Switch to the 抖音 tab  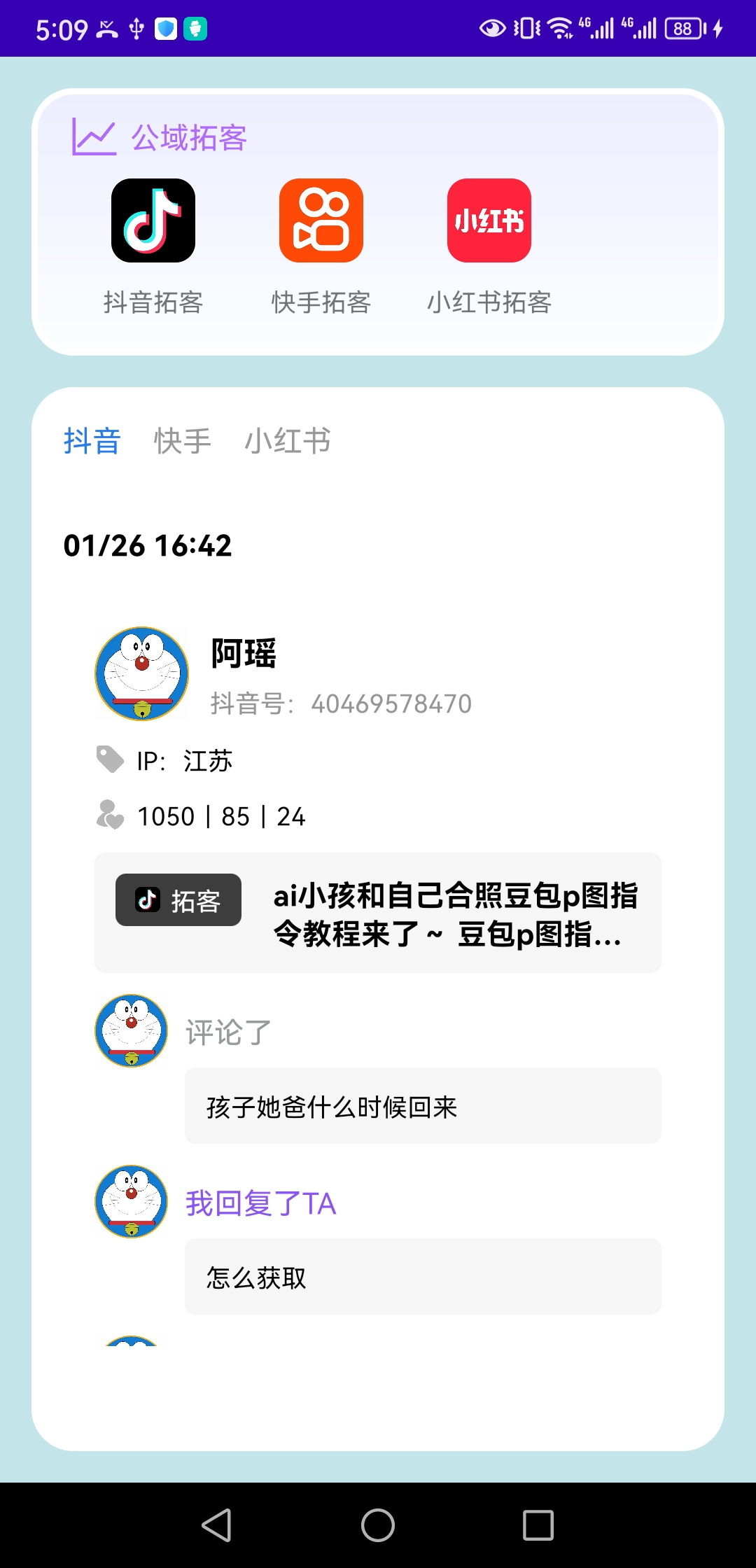[x=92, y=441]
